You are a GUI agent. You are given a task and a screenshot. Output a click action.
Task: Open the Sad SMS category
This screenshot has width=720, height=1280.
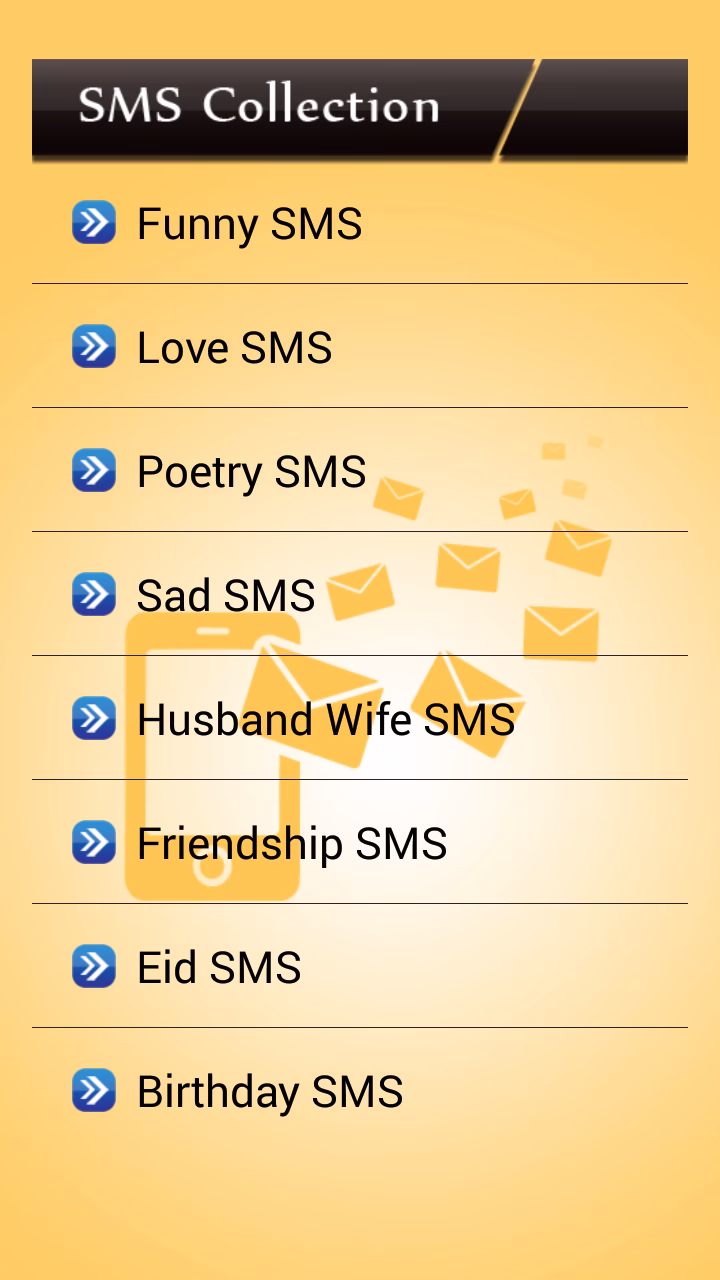point(224,594)
